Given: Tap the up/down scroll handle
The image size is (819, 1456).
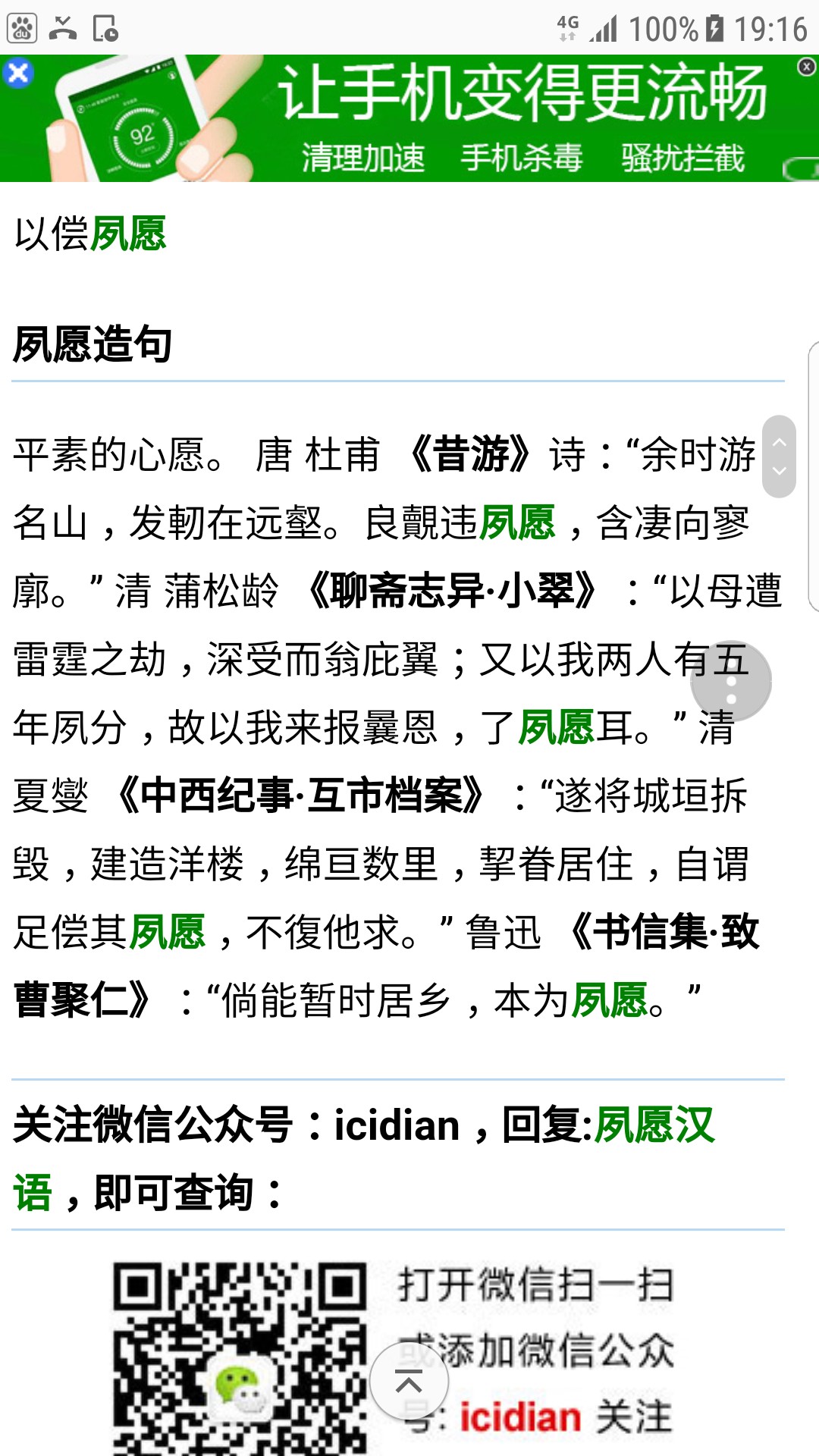Looking at the screenshot, I should click(x=780, y=457).
